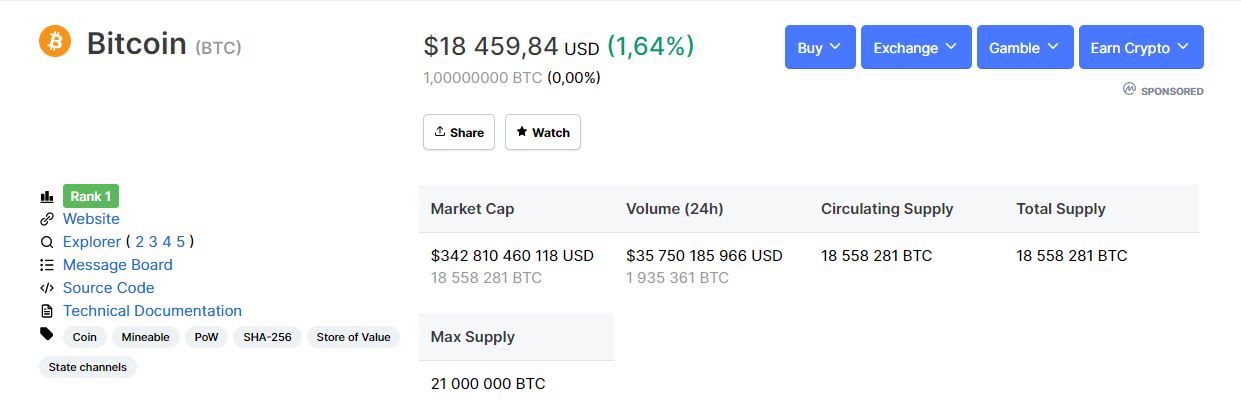The image size is (1241, 411).
Task: View the Source Code link
Action: coord(108,288)
